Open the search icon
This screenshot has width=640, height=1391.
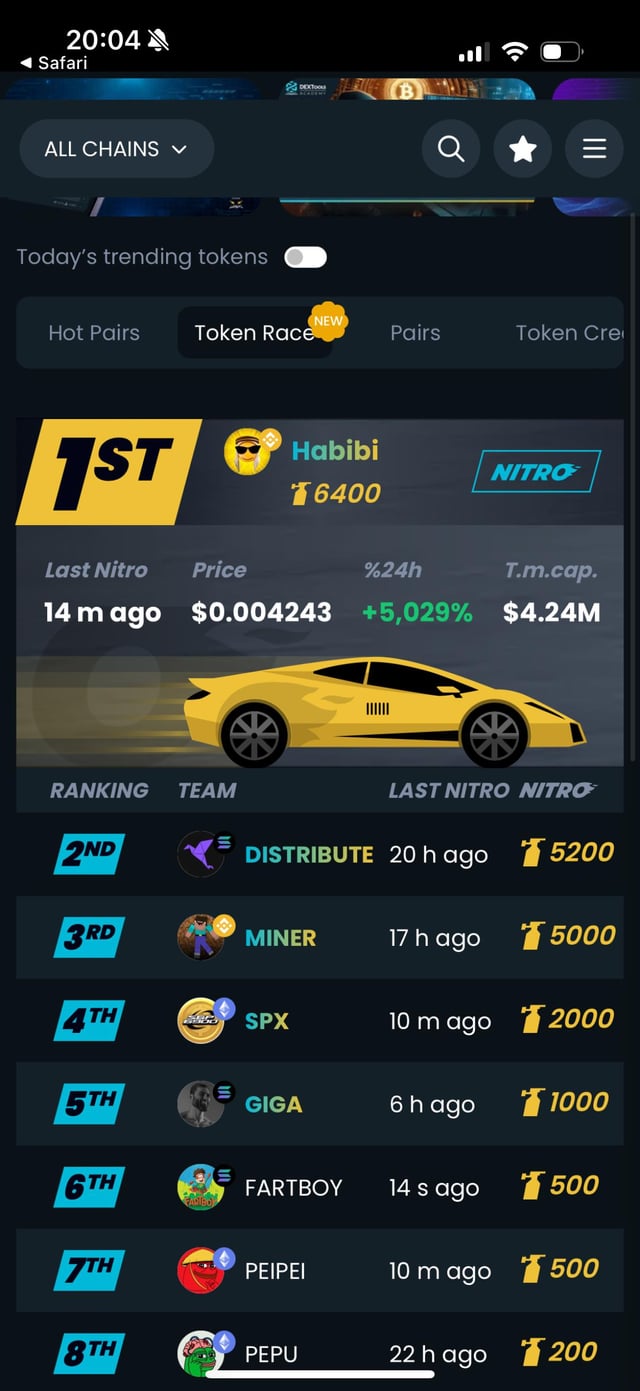451,149
